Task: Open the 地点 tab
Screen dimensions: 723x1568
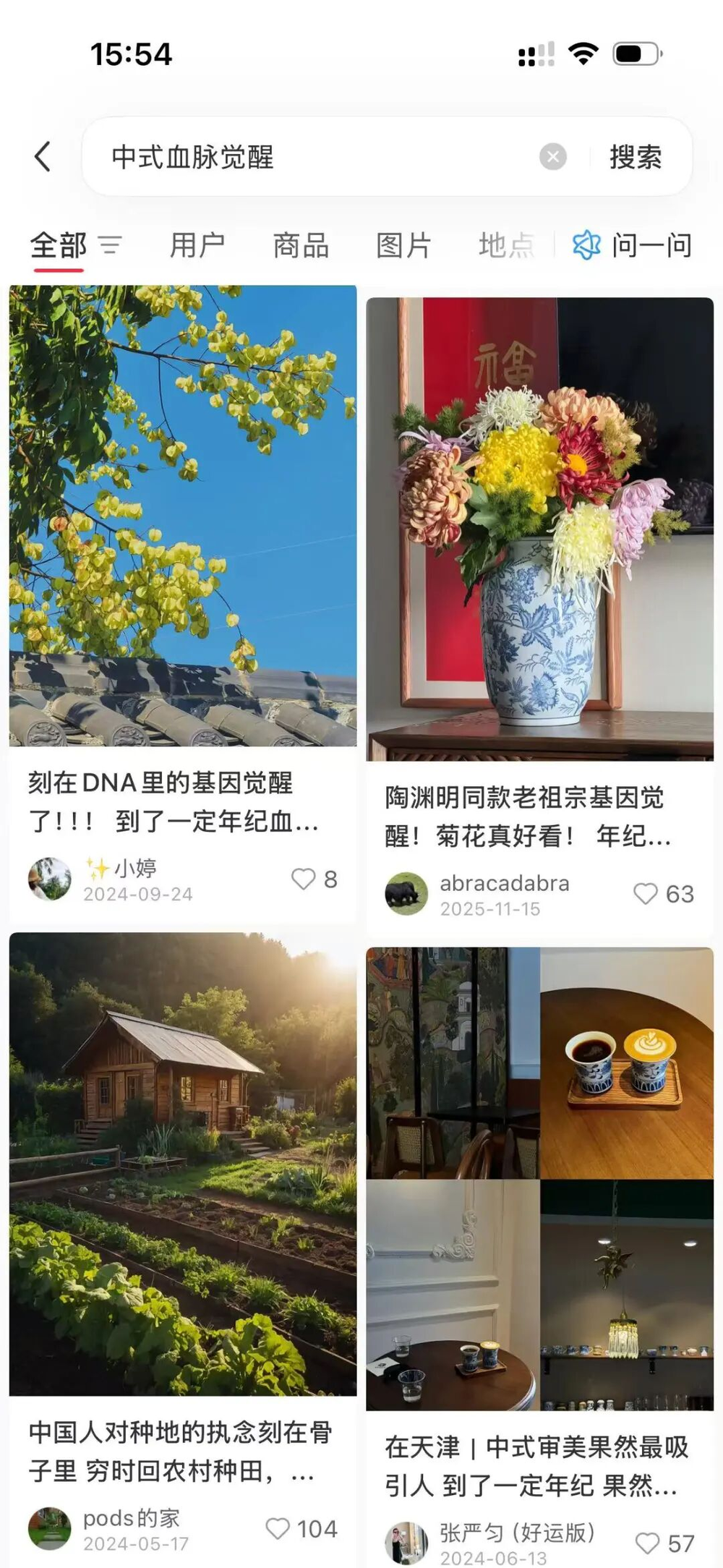Action: coord(506,246)
